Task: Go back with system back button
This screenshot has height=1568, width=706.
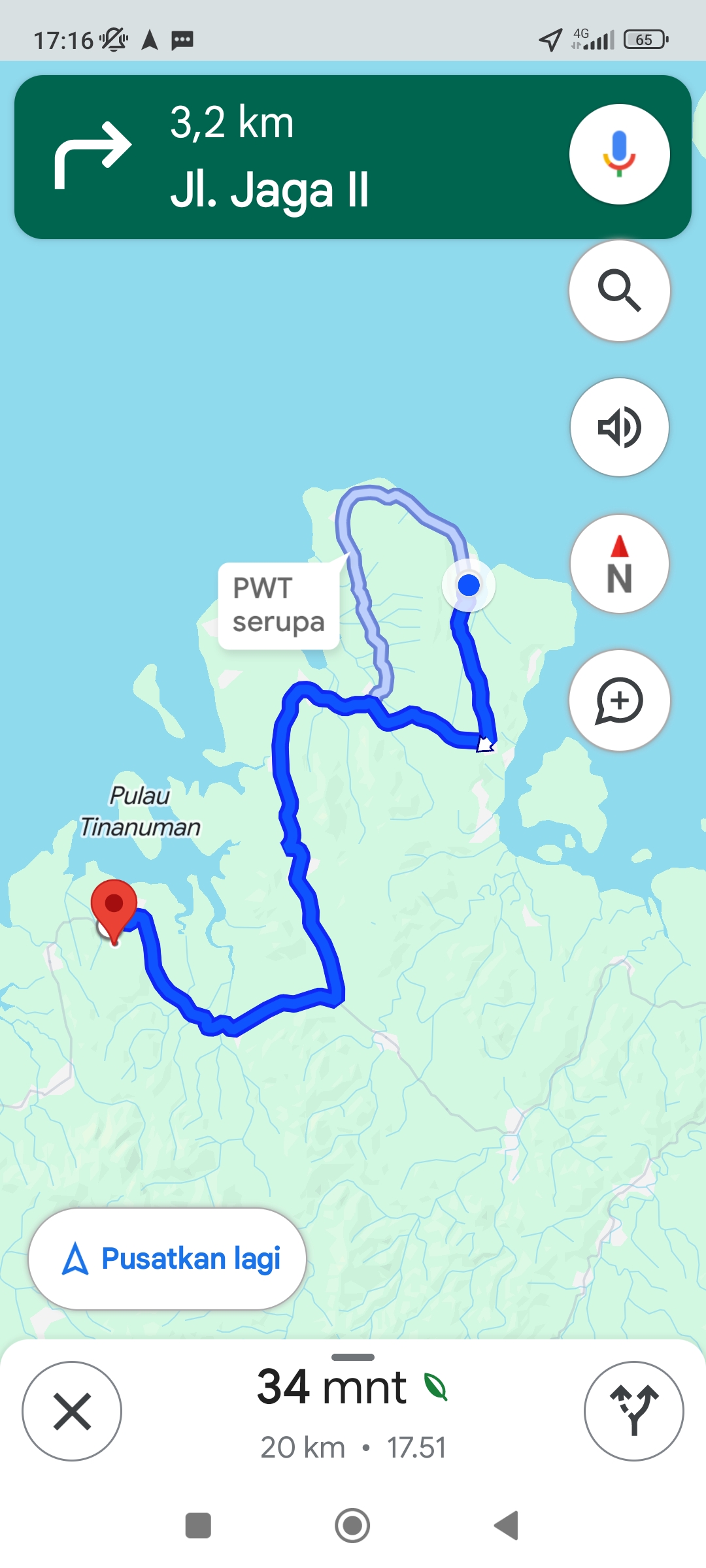Action: pos(507,1526)
